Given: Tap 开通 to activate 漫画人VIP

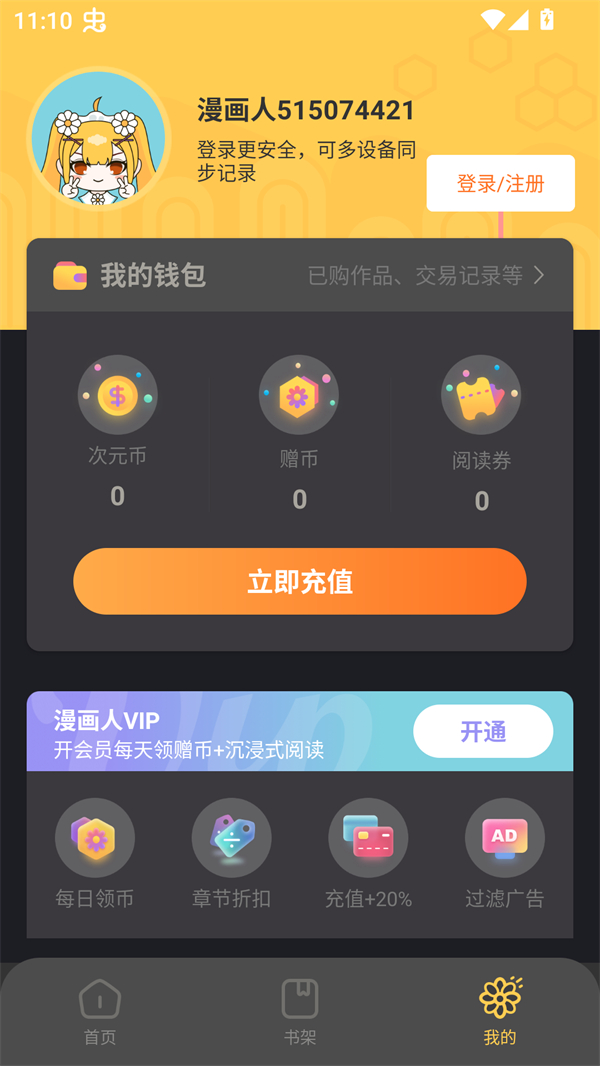Looking at the screenshot, I should click(x=483, y=731).
